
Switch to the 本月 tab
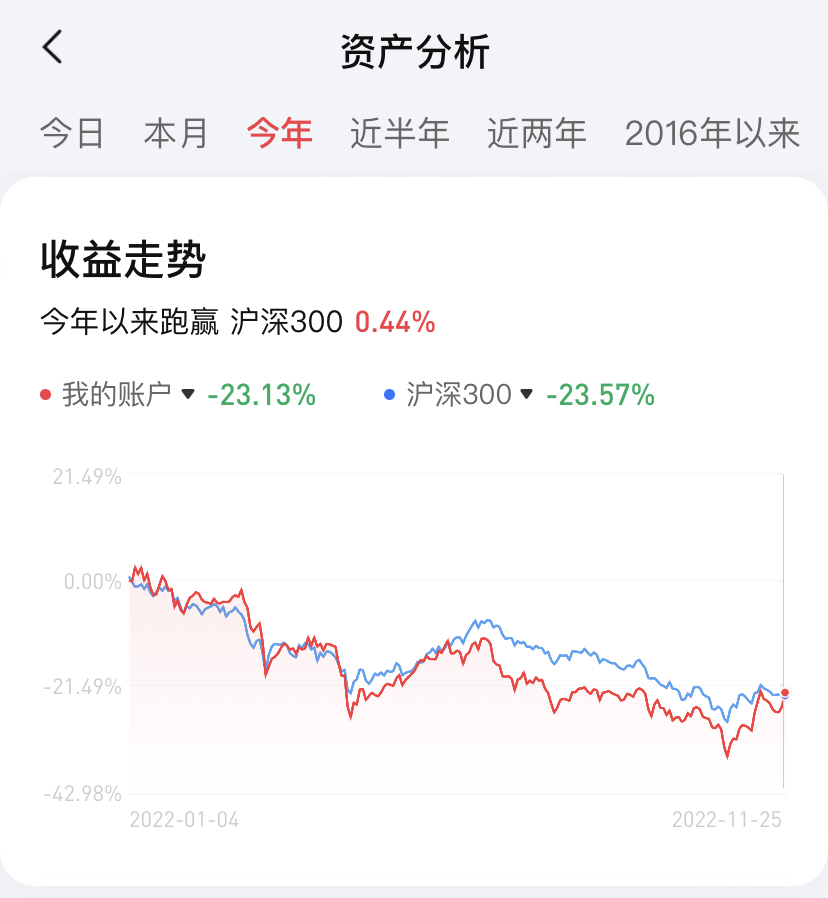pyautogui.click(x=176, y=133)
